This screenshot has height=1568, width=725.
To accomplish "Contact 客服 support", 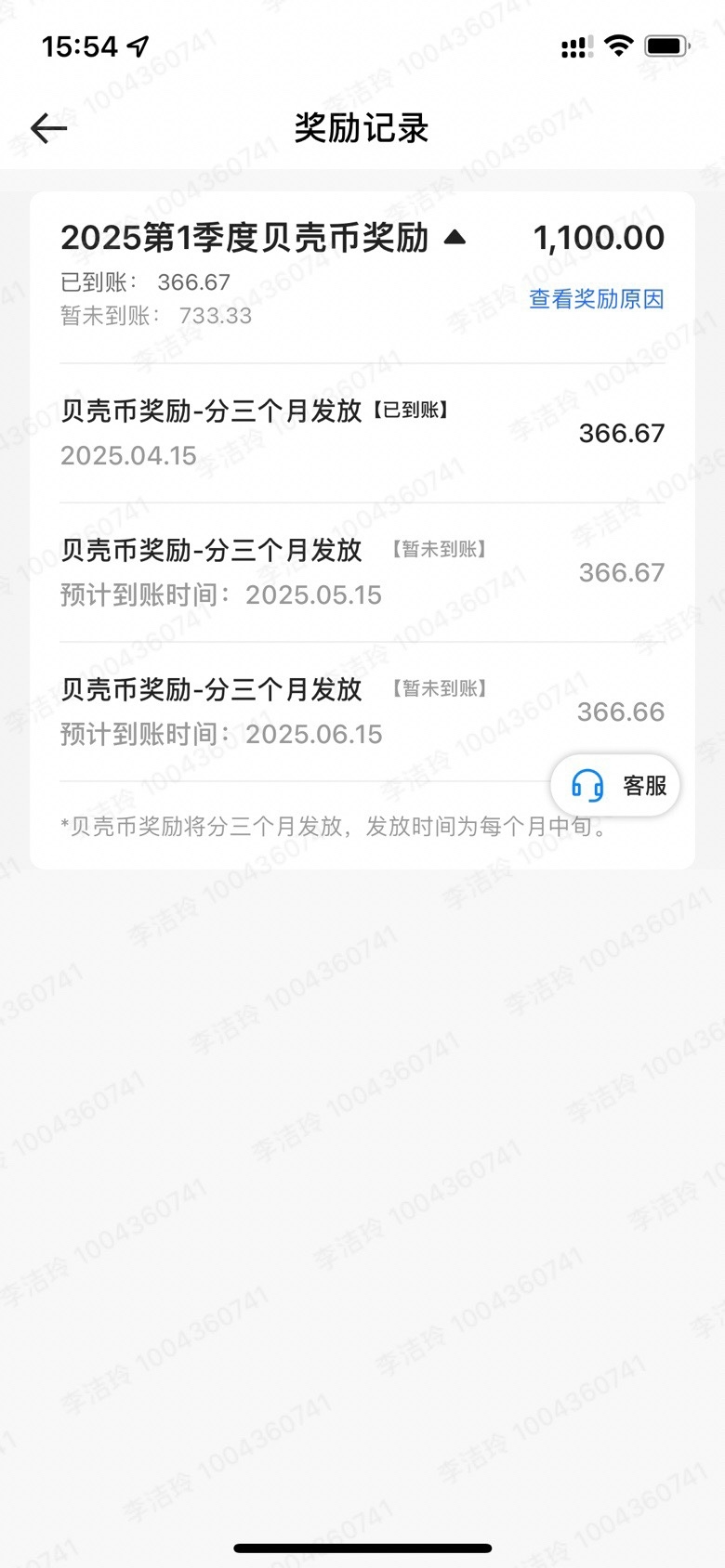I will [615, 786].
